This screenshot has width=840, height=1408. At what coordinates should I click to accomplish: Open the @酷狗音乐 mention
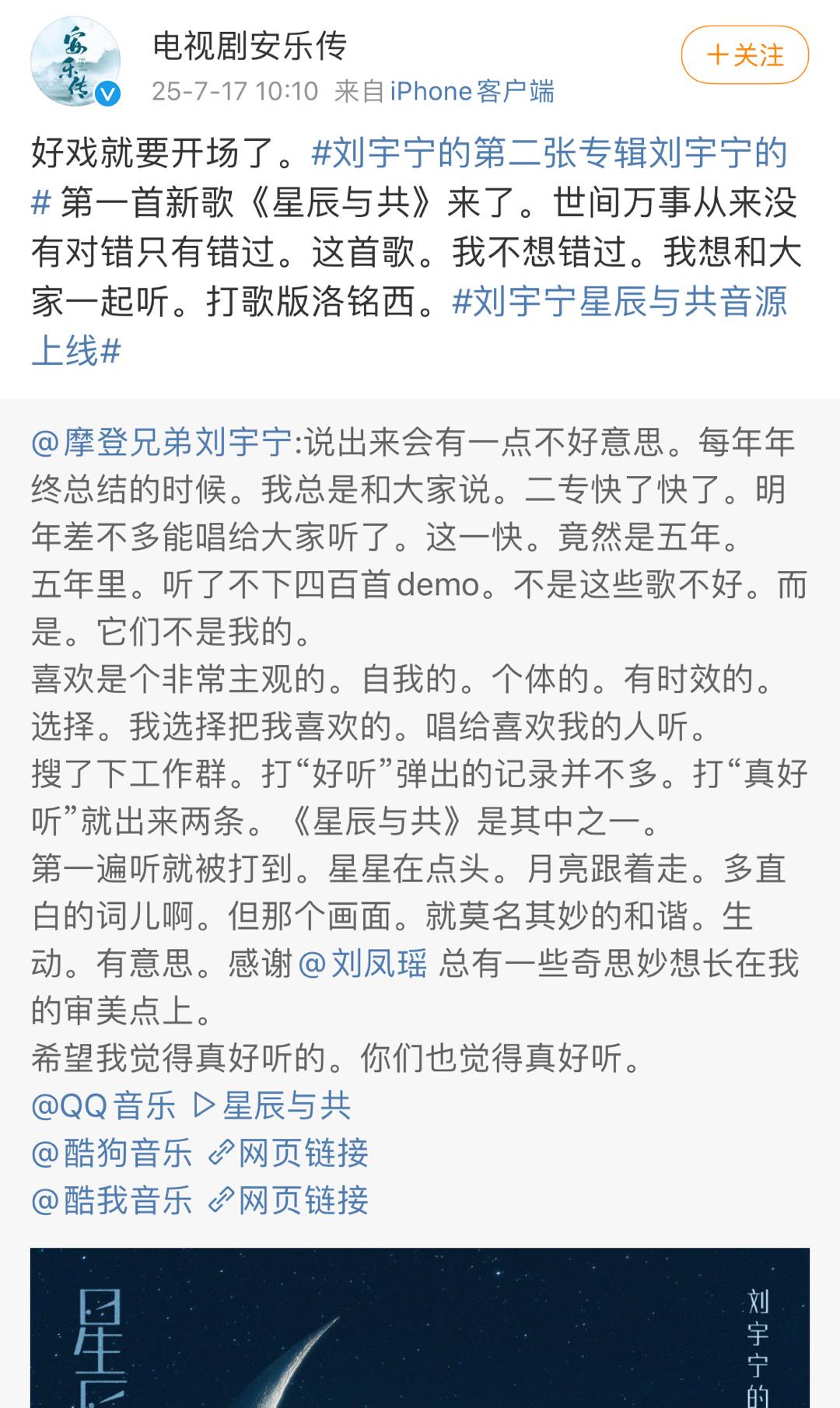(112, 1153)
